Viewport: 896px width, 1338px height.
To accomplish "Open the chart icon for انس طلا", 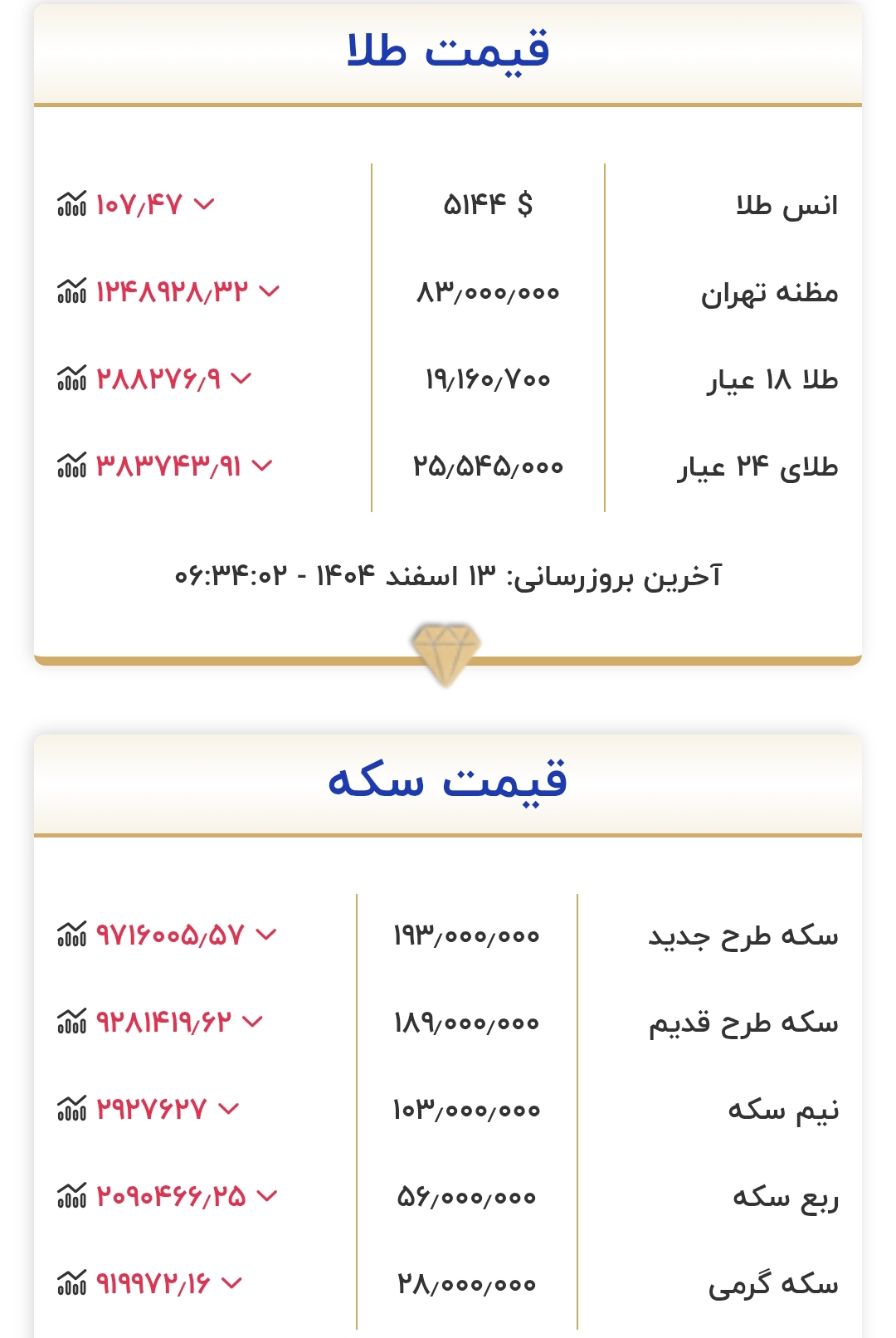I will point(71,203).
